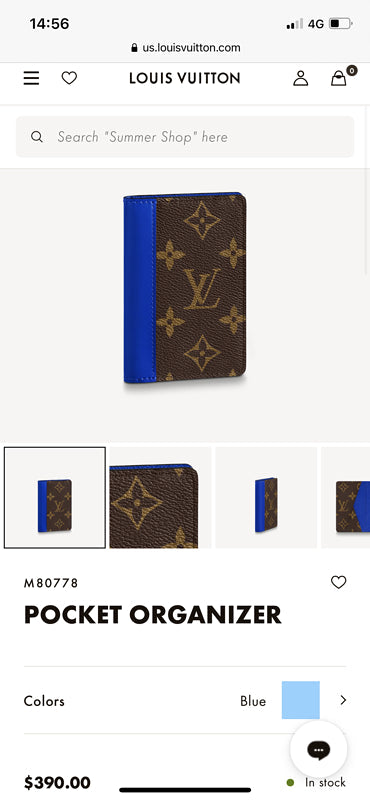
Task: Select the close-up monogram thumbnail
Action: click(160, 497)
